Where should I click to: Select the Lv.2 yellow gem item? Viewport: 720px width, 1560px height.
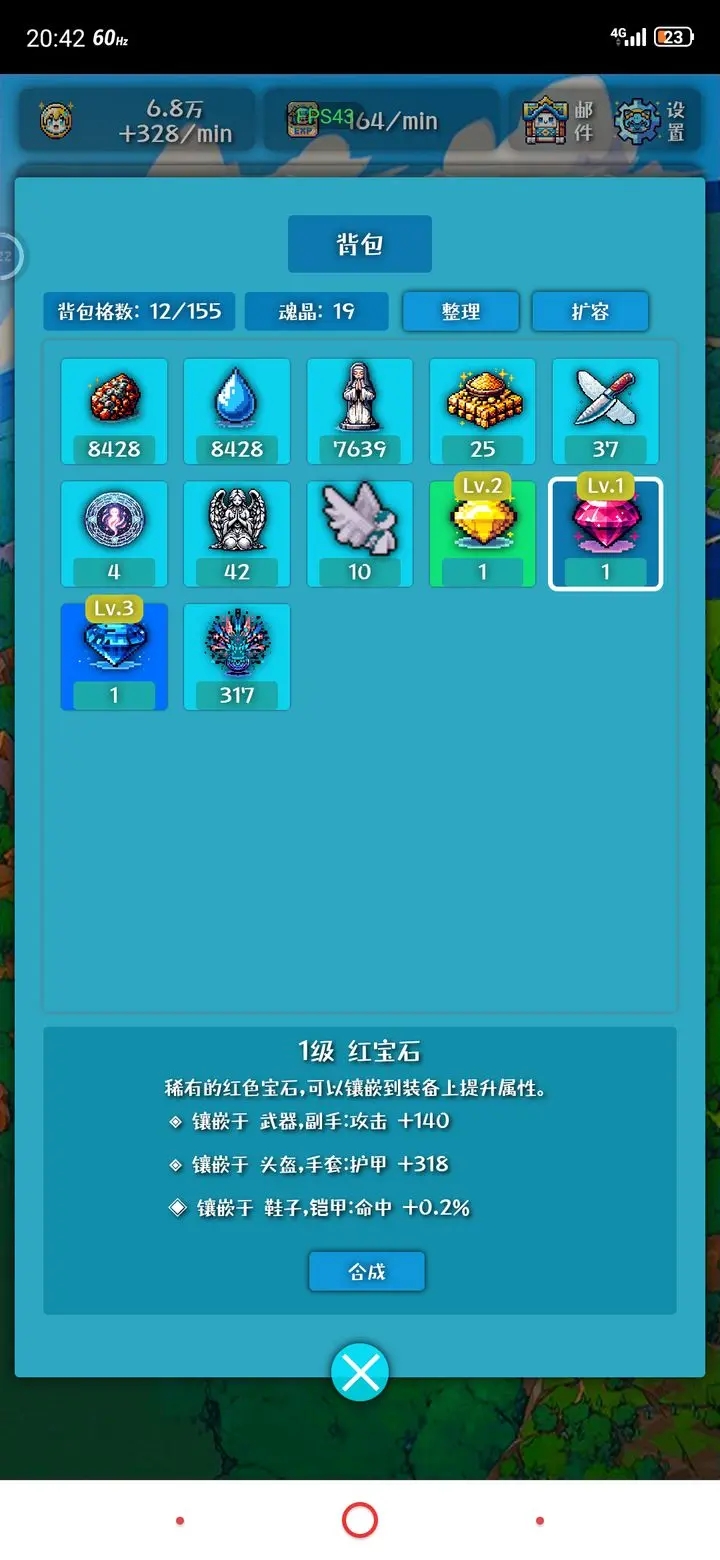pyautogui.click(x=482, y=534)
